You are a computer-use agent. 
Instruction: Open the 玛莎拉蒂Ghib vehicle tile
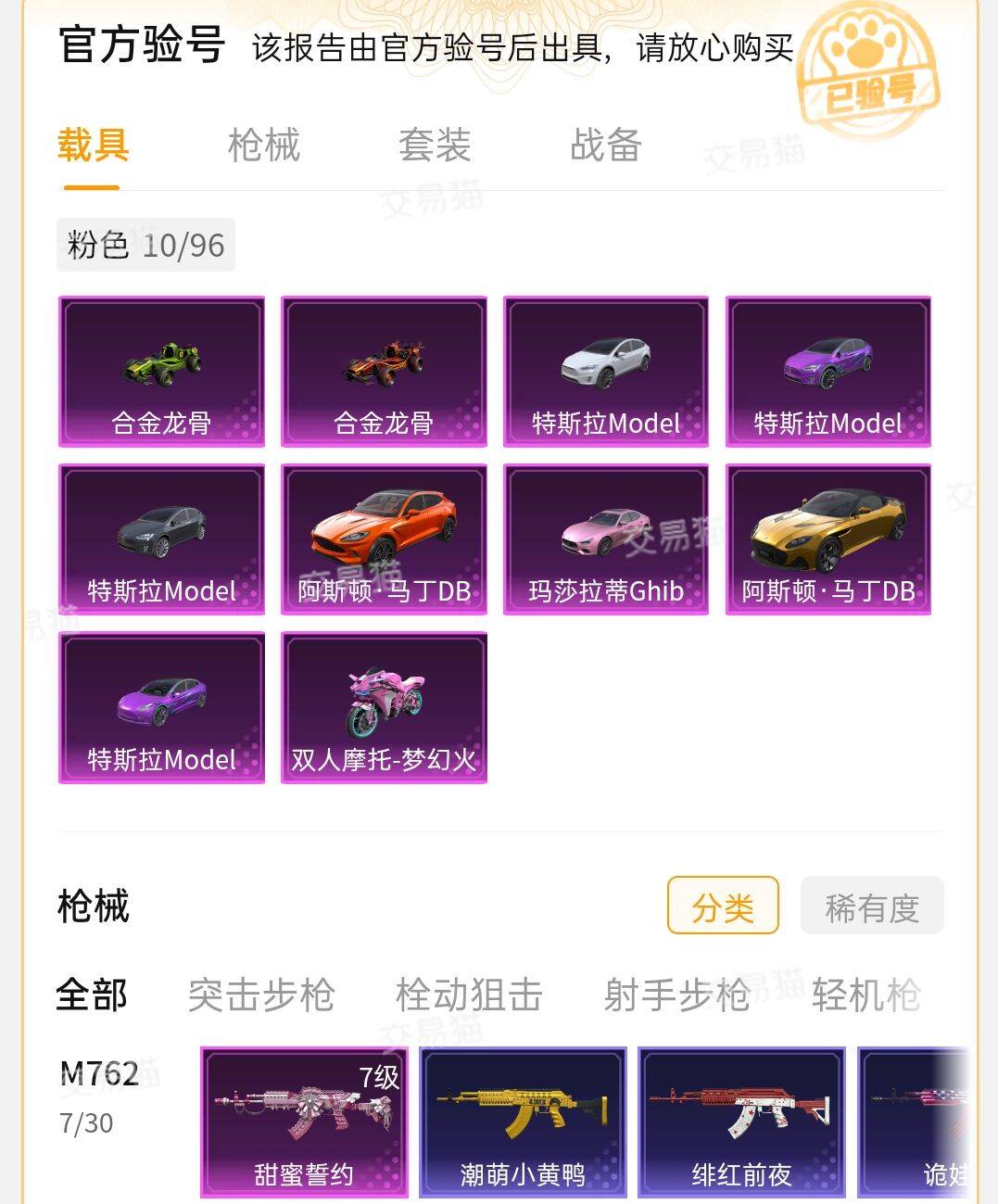(606, 539)
